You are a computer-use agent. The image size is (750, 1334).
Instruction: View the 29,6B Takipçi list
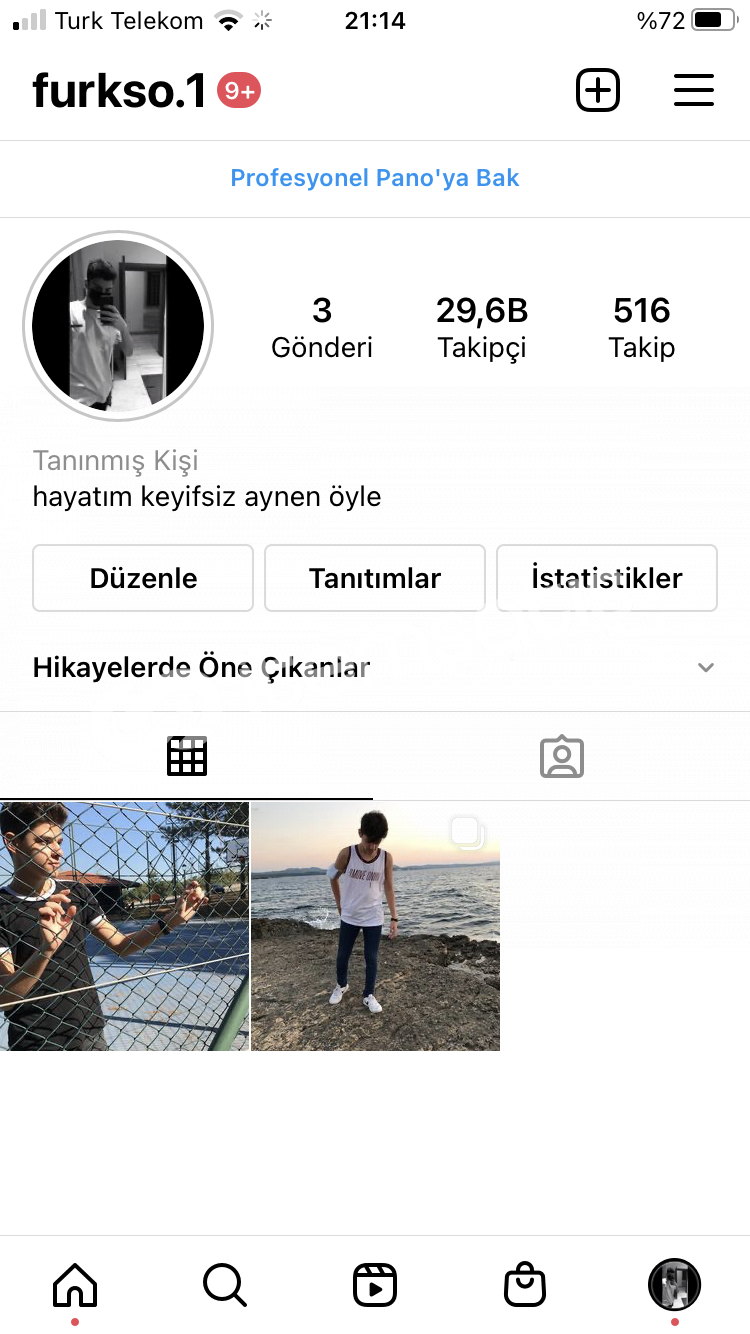pyautogui.click(x=482, y=327)
